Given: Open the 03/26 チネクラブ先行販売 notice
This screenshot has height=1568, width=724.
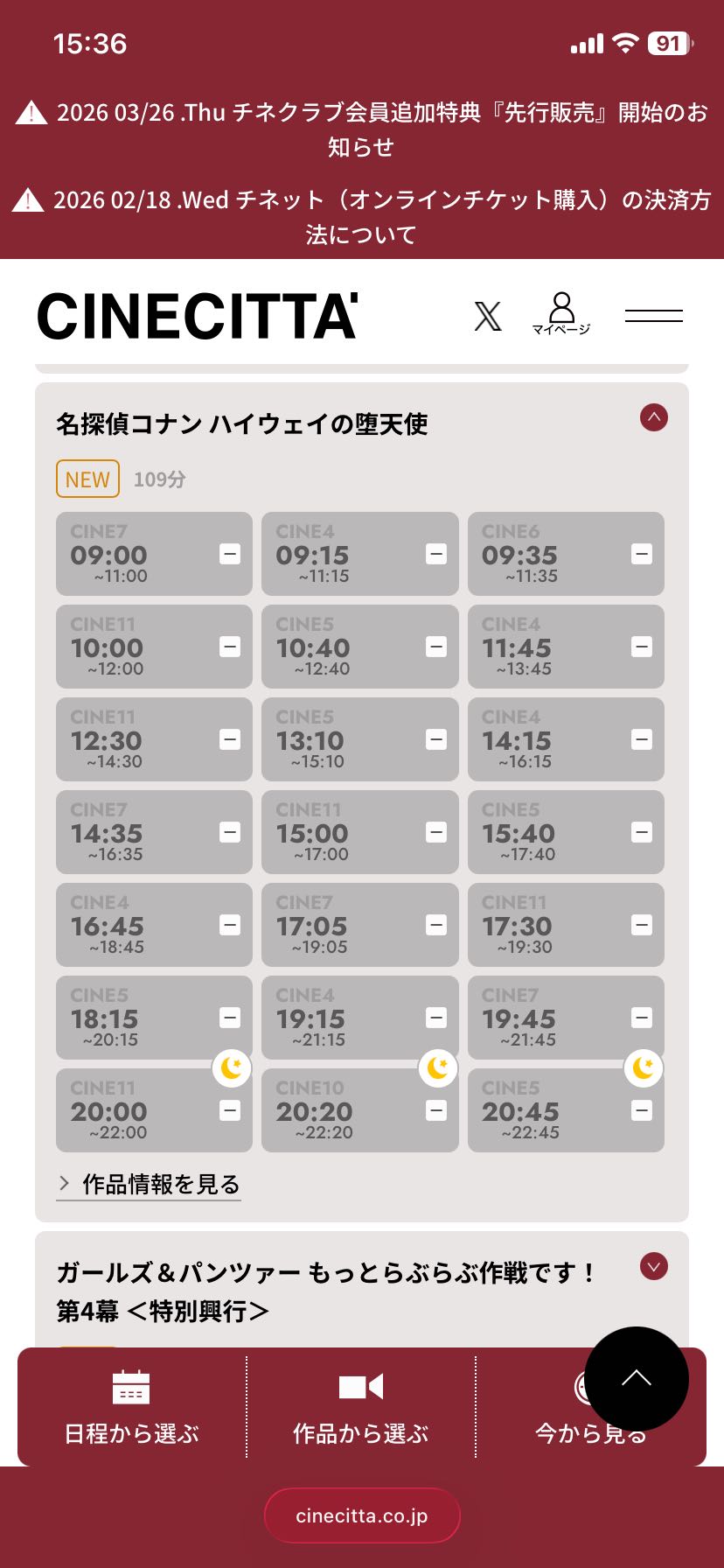Looking at the screenshot, I should pos(362,129).
